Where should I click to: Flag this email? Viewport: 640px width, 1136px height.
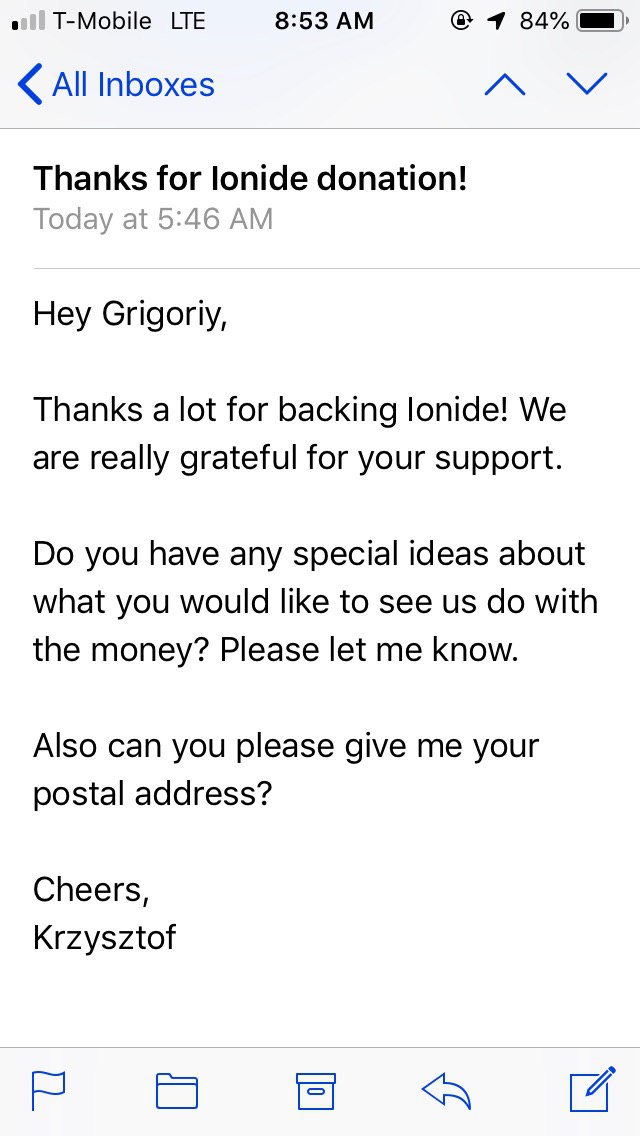(49, 1090)
